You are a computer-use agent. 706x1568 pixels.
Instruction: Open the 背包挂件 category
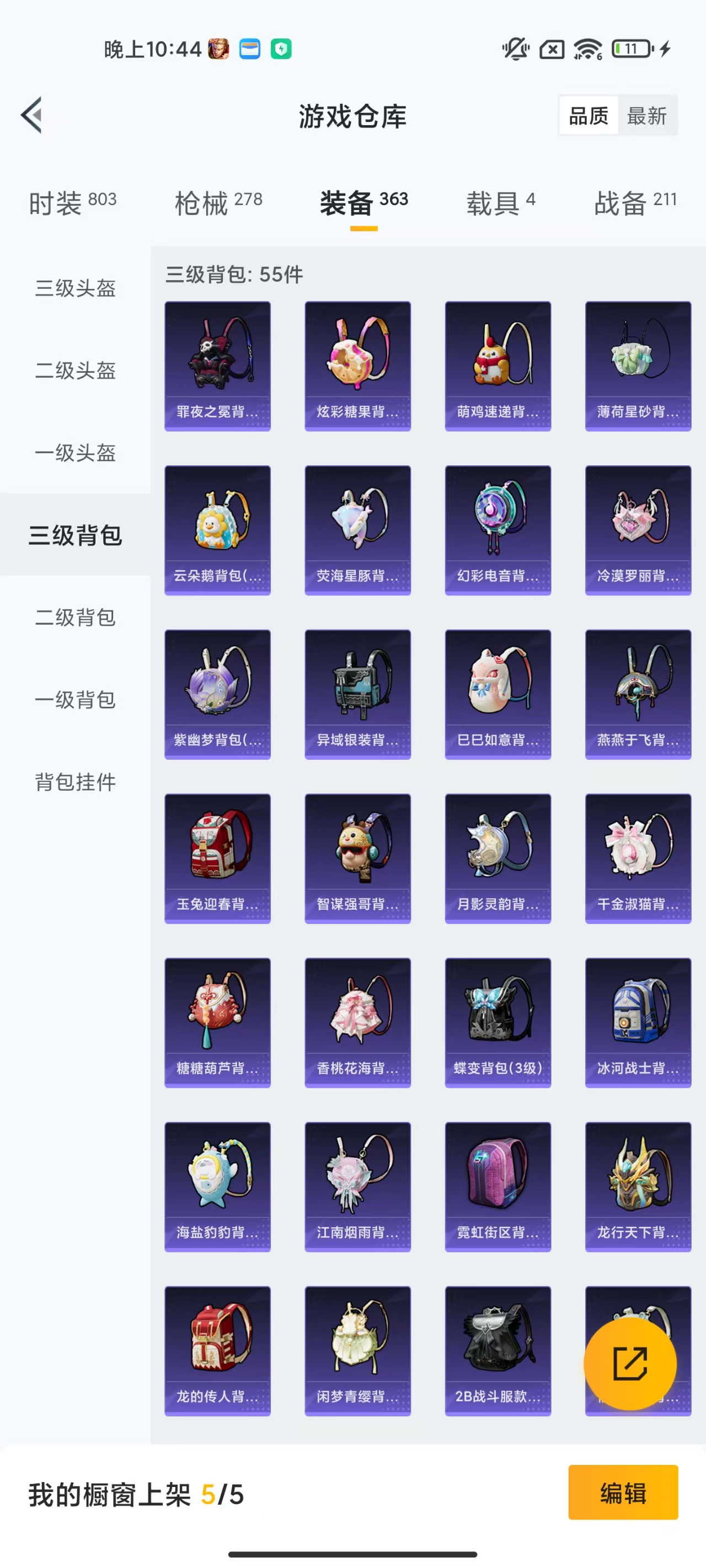click(x=74, y=783)
